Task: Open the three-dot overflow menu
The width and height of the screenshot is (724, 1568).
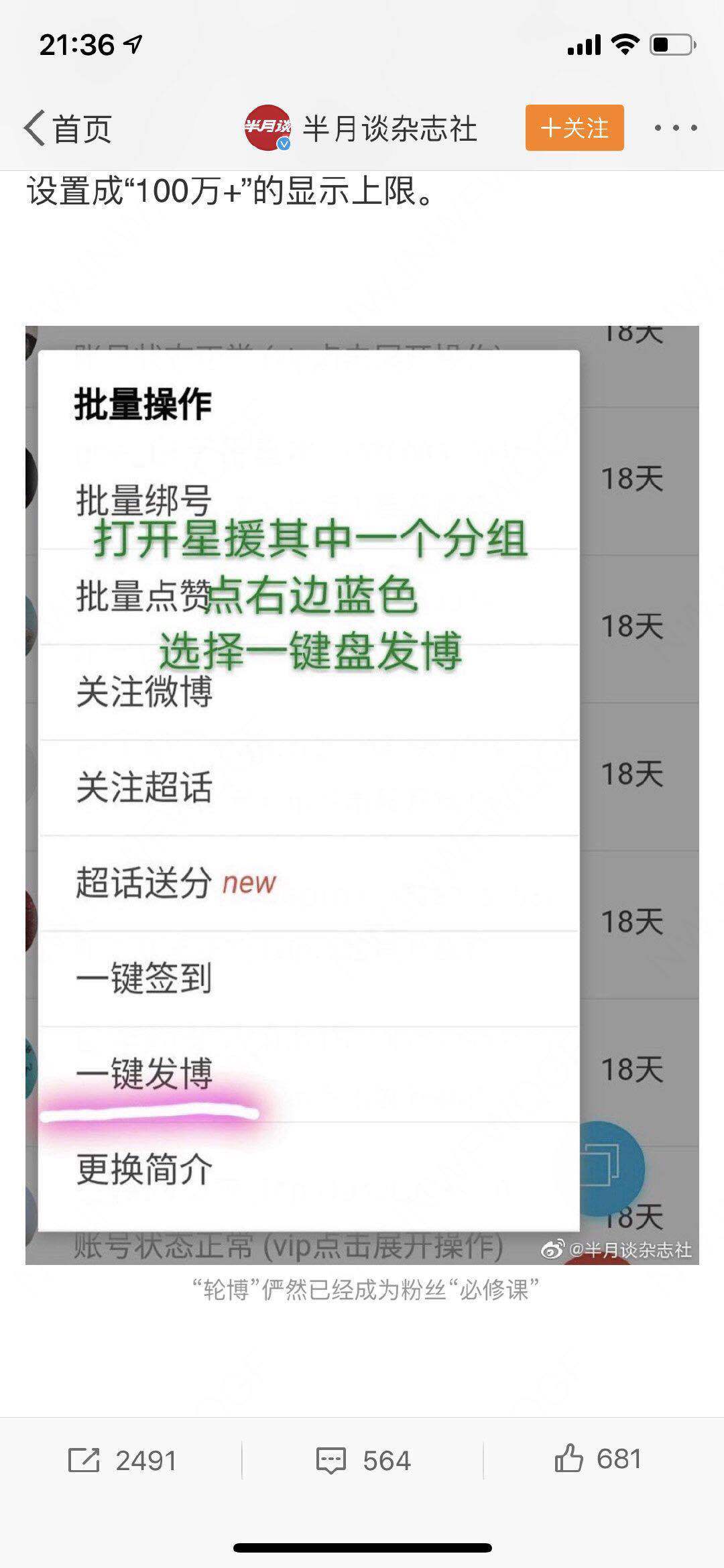Action: 676,127
